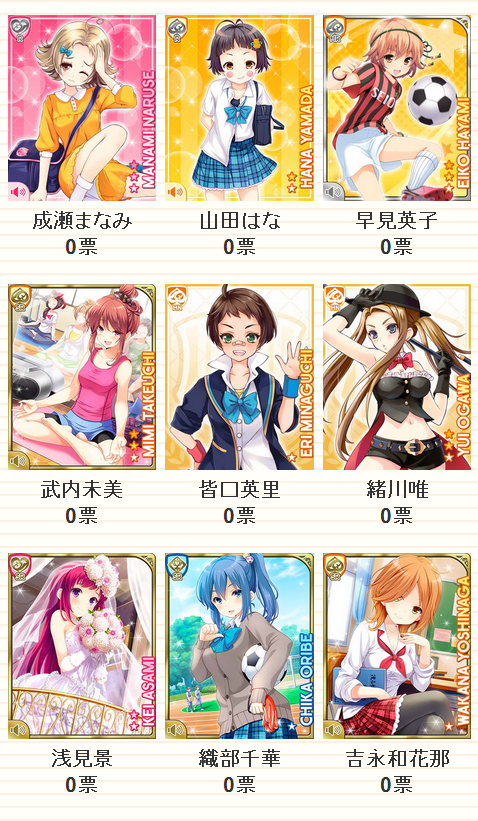Select the 浅見景 wedding dress card
Viewport: 478px width, 821px height.
click(x=82, y=646)
